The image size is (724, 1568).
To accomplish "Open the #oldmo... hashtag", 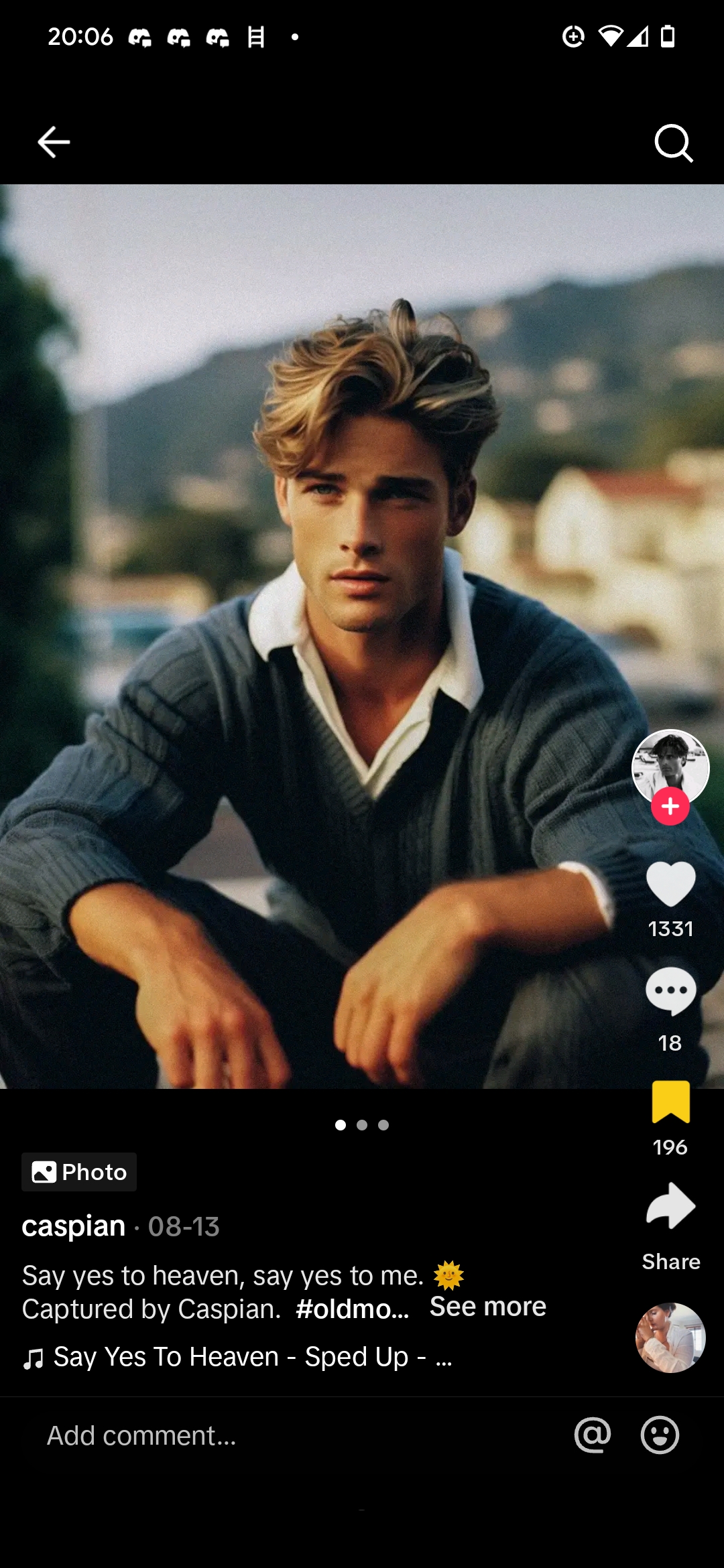I will point(353,1309).
